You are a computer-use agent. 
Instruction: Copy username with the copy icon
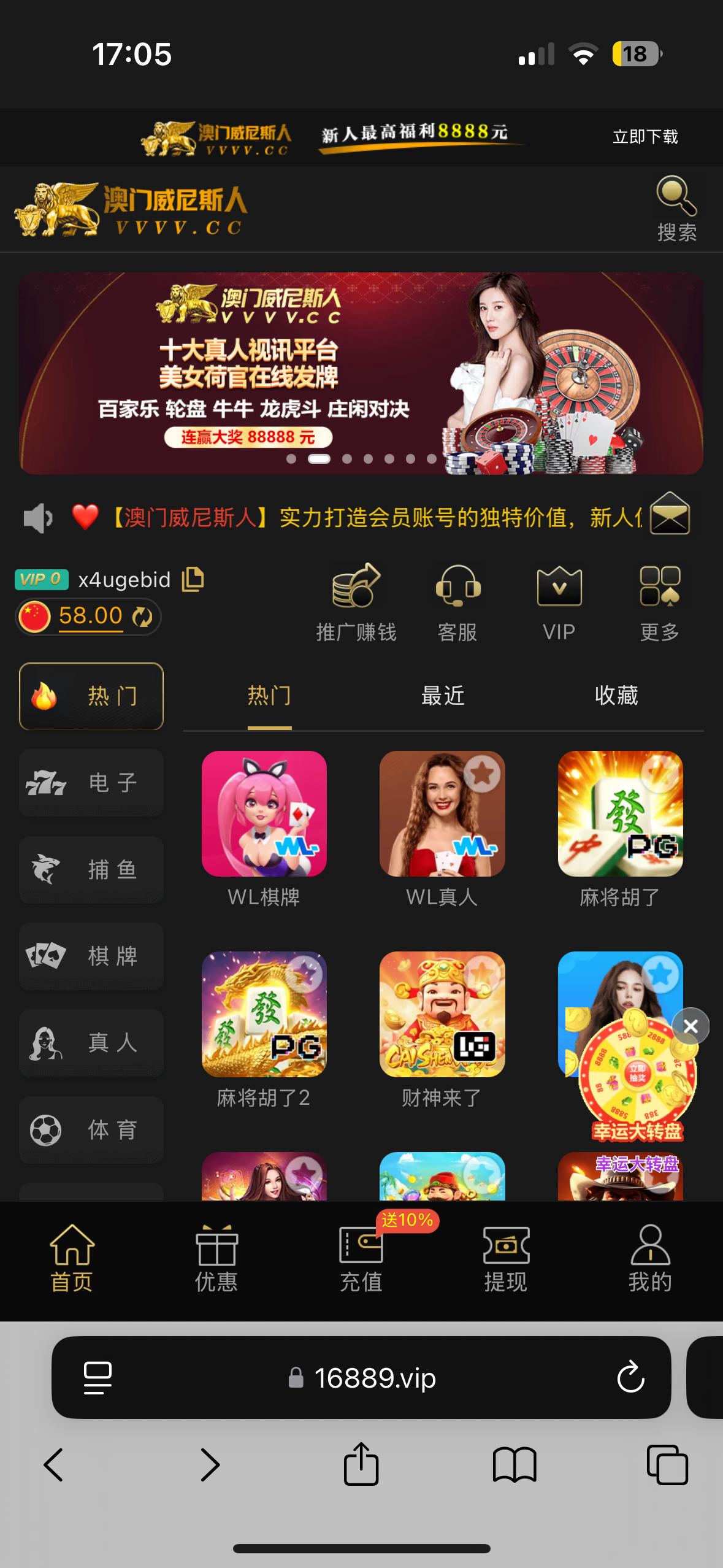(192, 579)
